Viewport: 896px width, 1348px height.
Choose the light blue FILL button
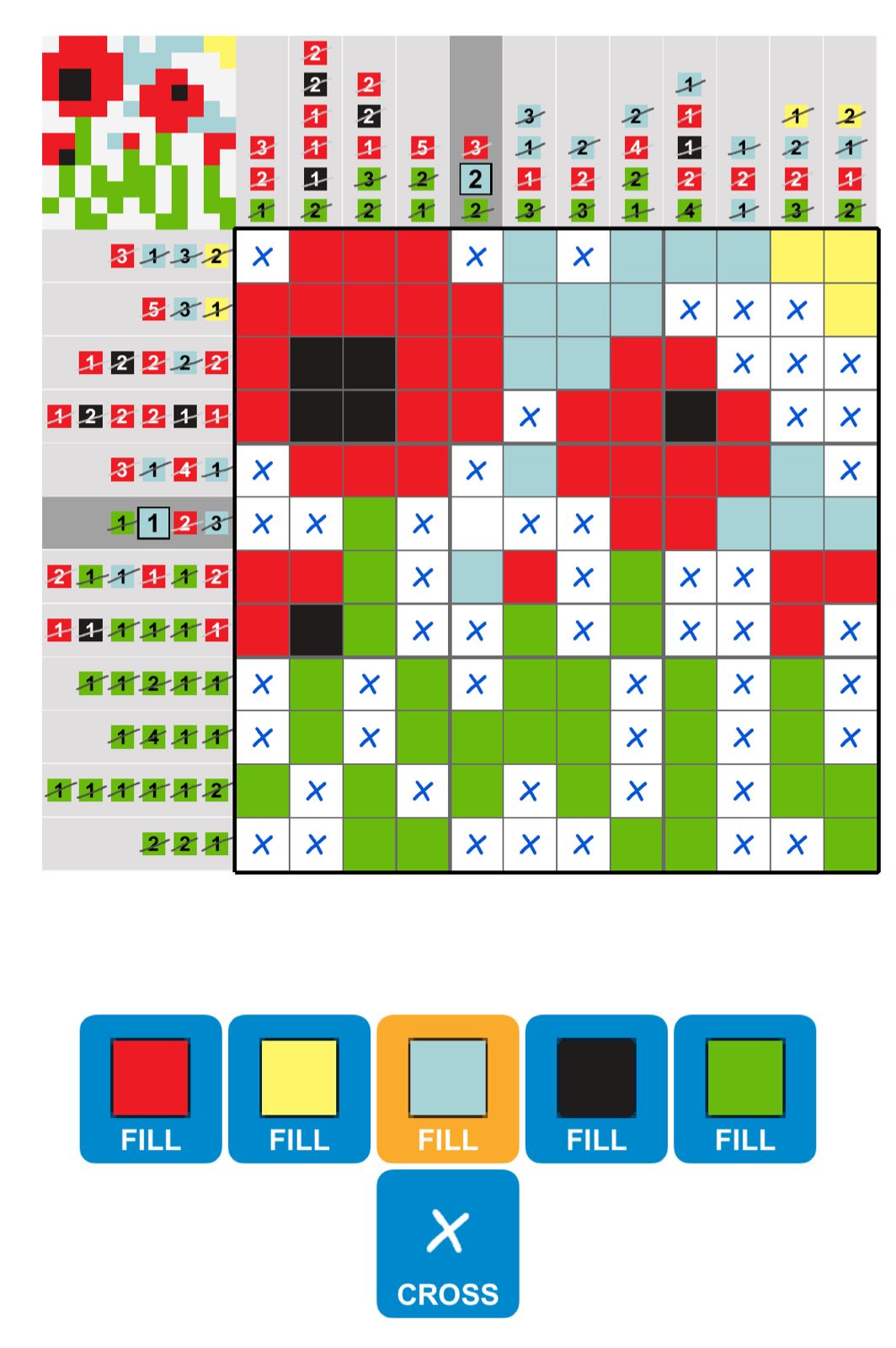[447, 1089]
